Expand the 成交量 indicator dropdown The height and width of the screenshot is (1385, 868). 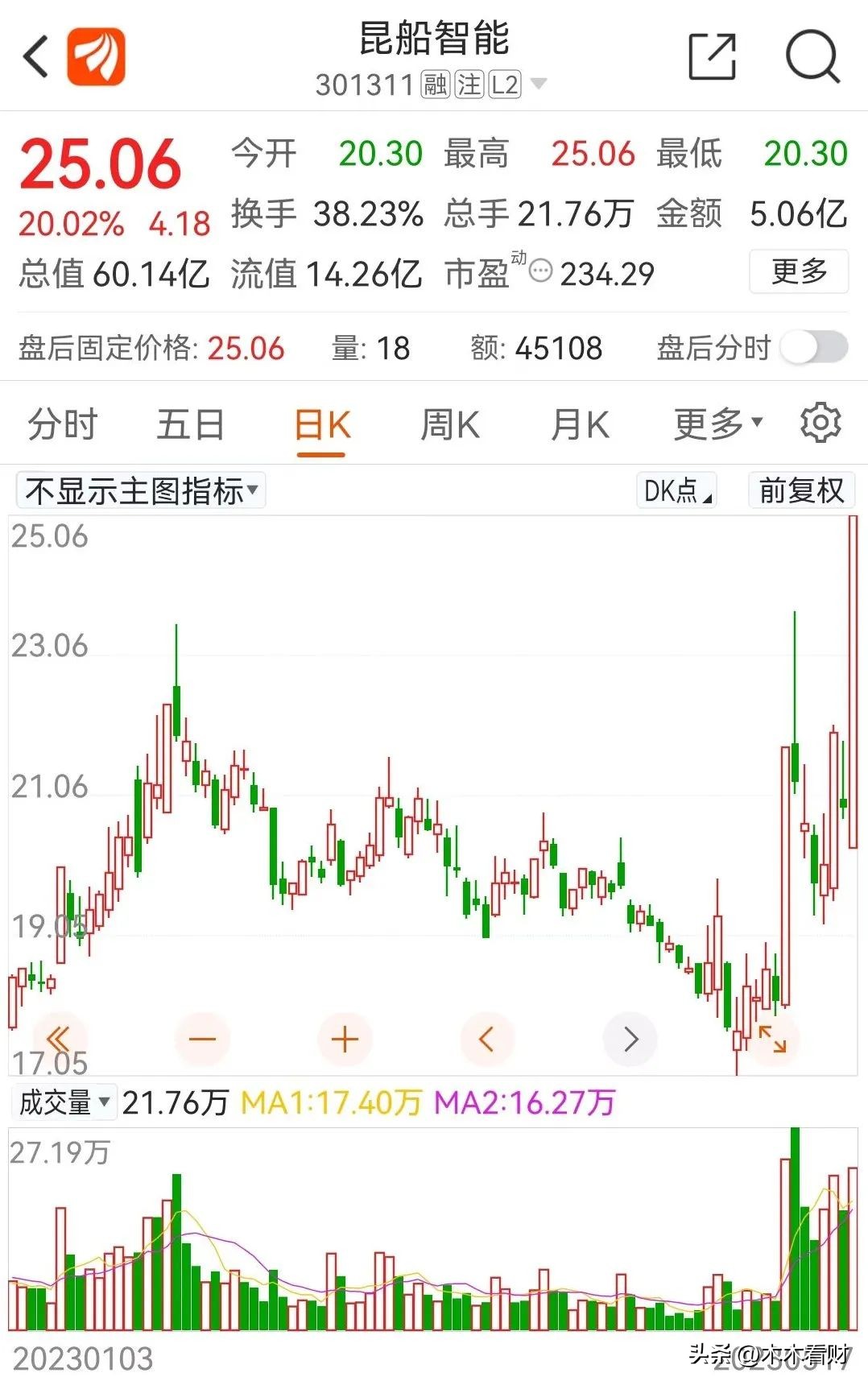(x=64, y=1102)
